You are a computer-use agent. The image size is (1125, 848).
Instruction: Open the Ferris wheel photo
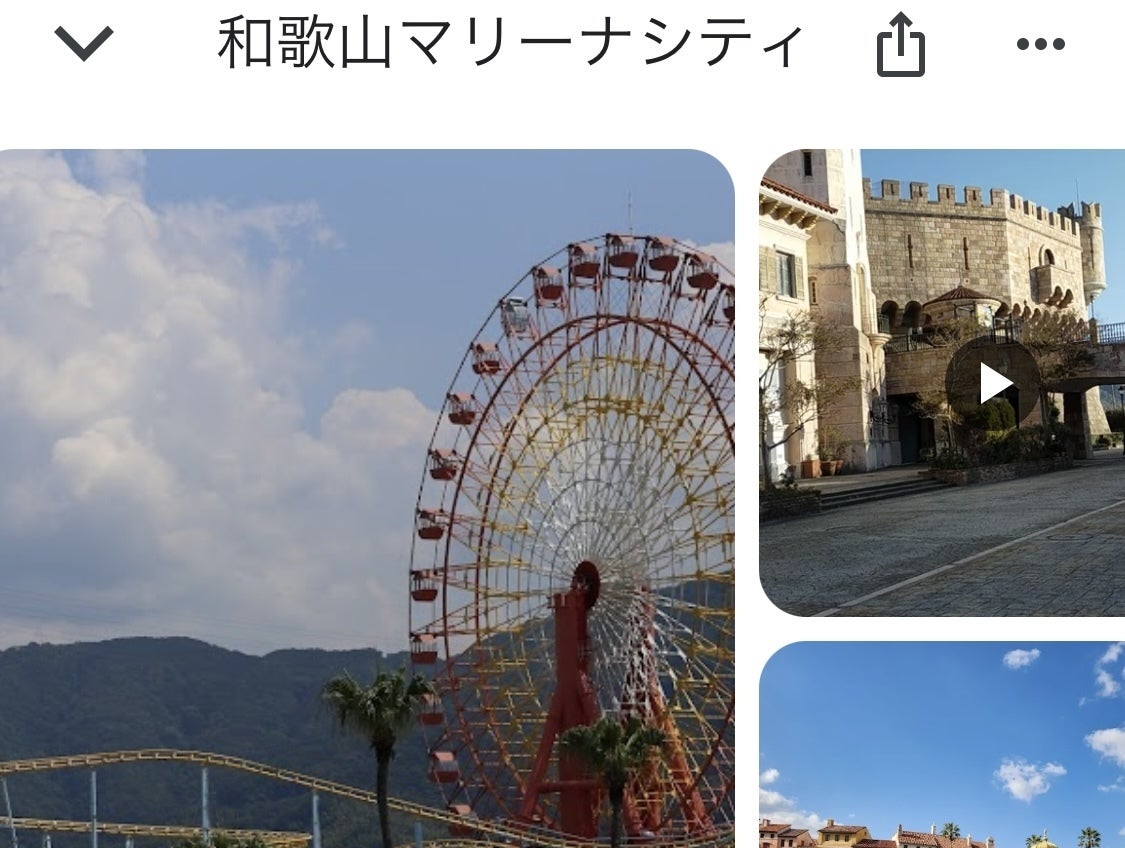click(366, 498)
